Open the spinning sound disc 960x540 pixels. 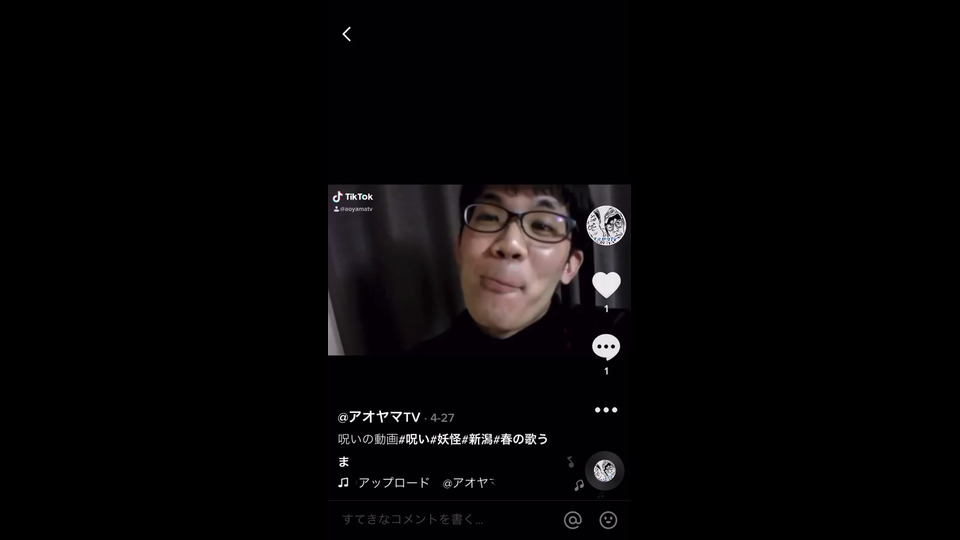pos(605,470)
